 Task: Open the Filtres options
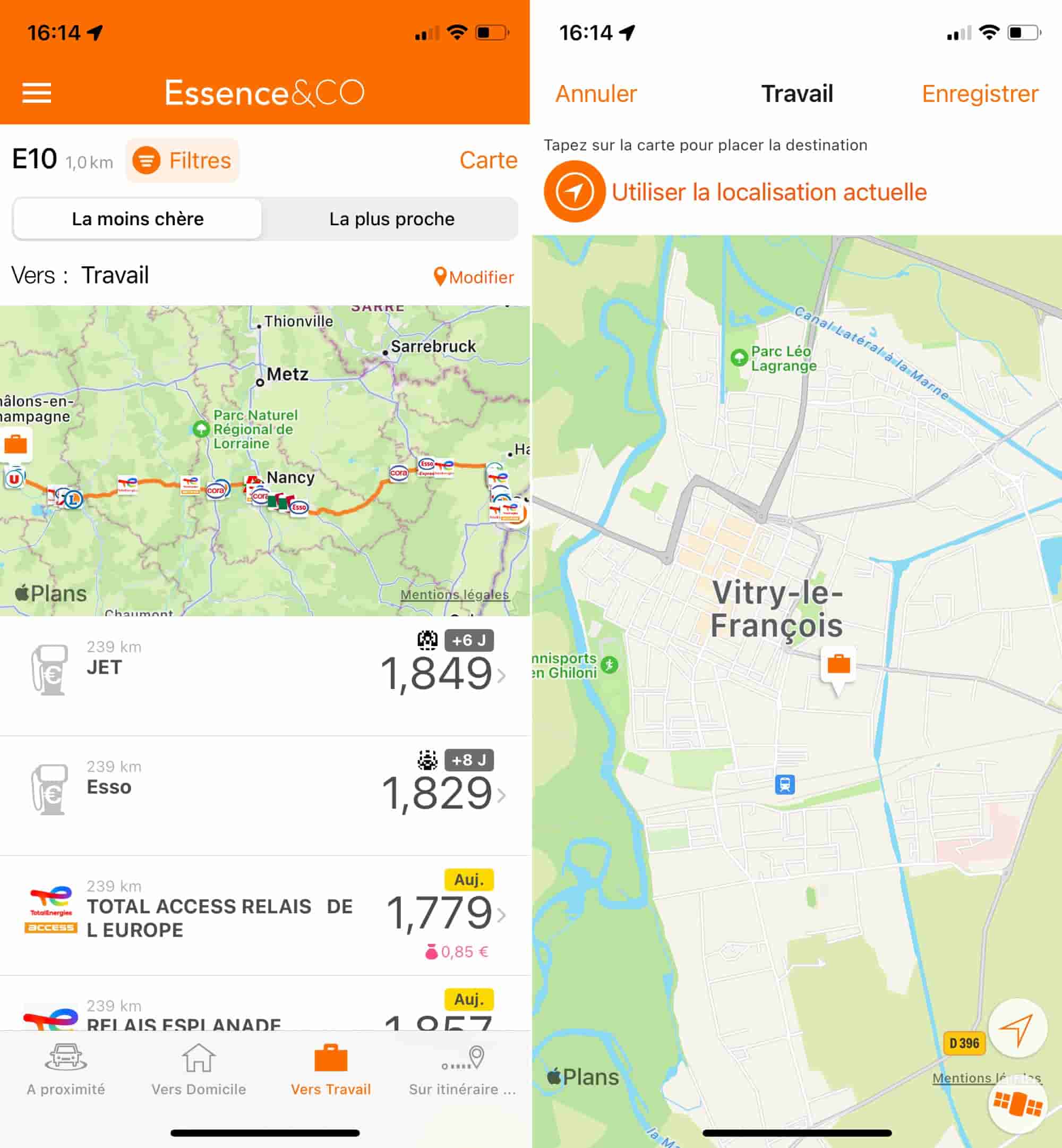183,160
